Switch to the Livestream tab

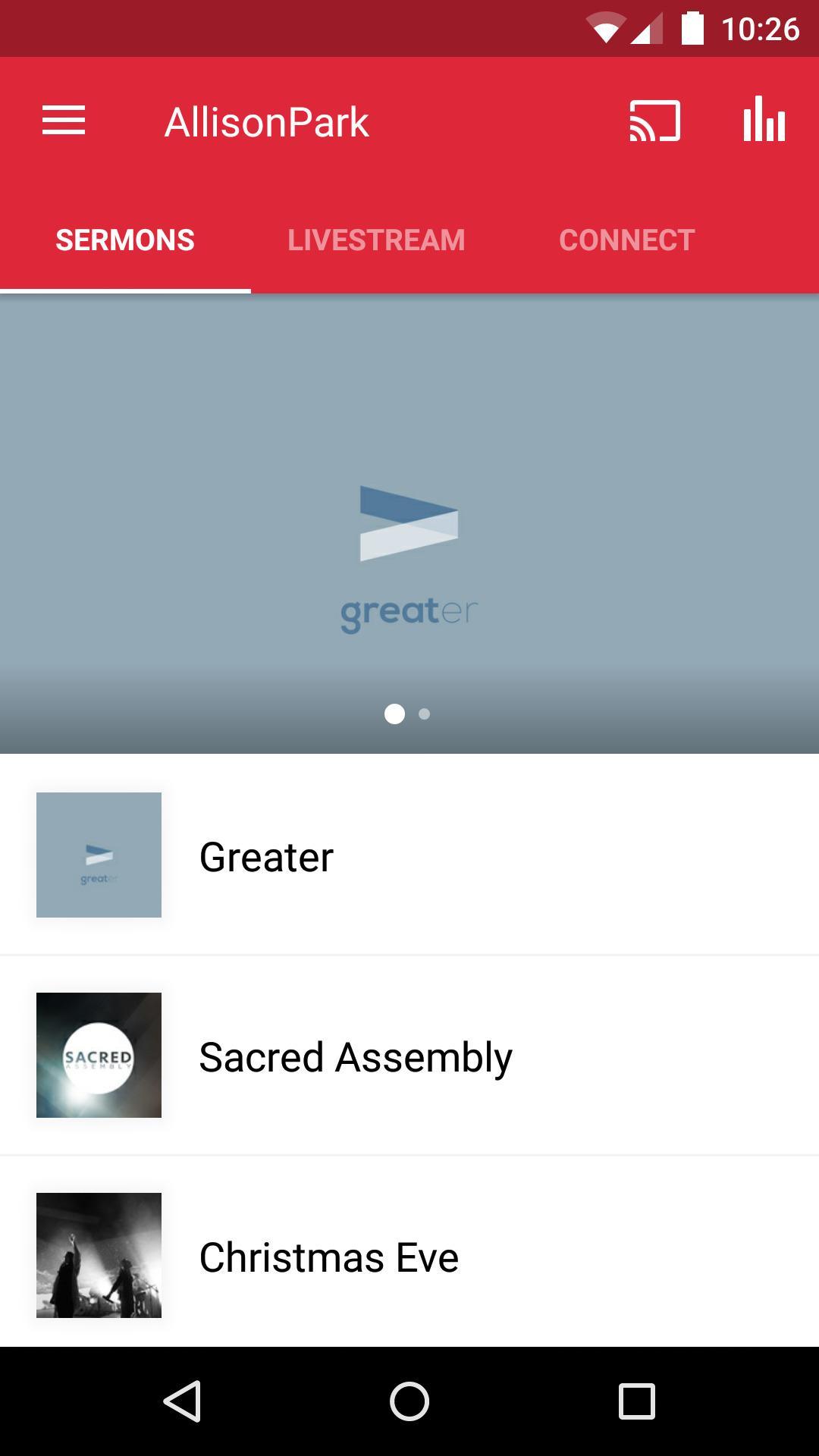[x=376, y=240]
